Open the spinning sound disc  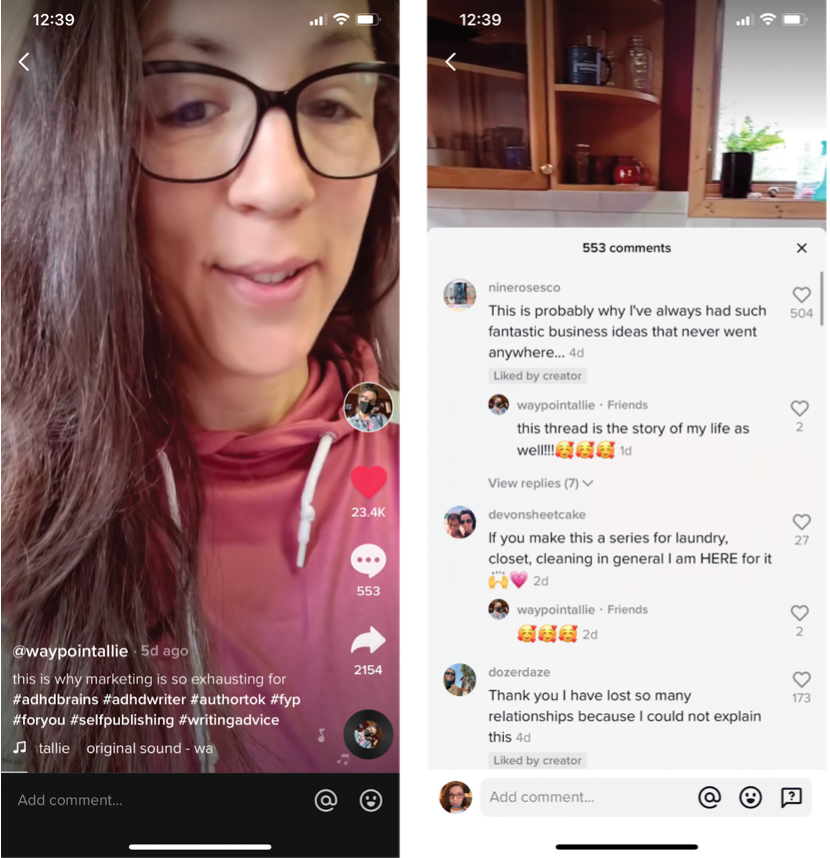coord(367,735)
